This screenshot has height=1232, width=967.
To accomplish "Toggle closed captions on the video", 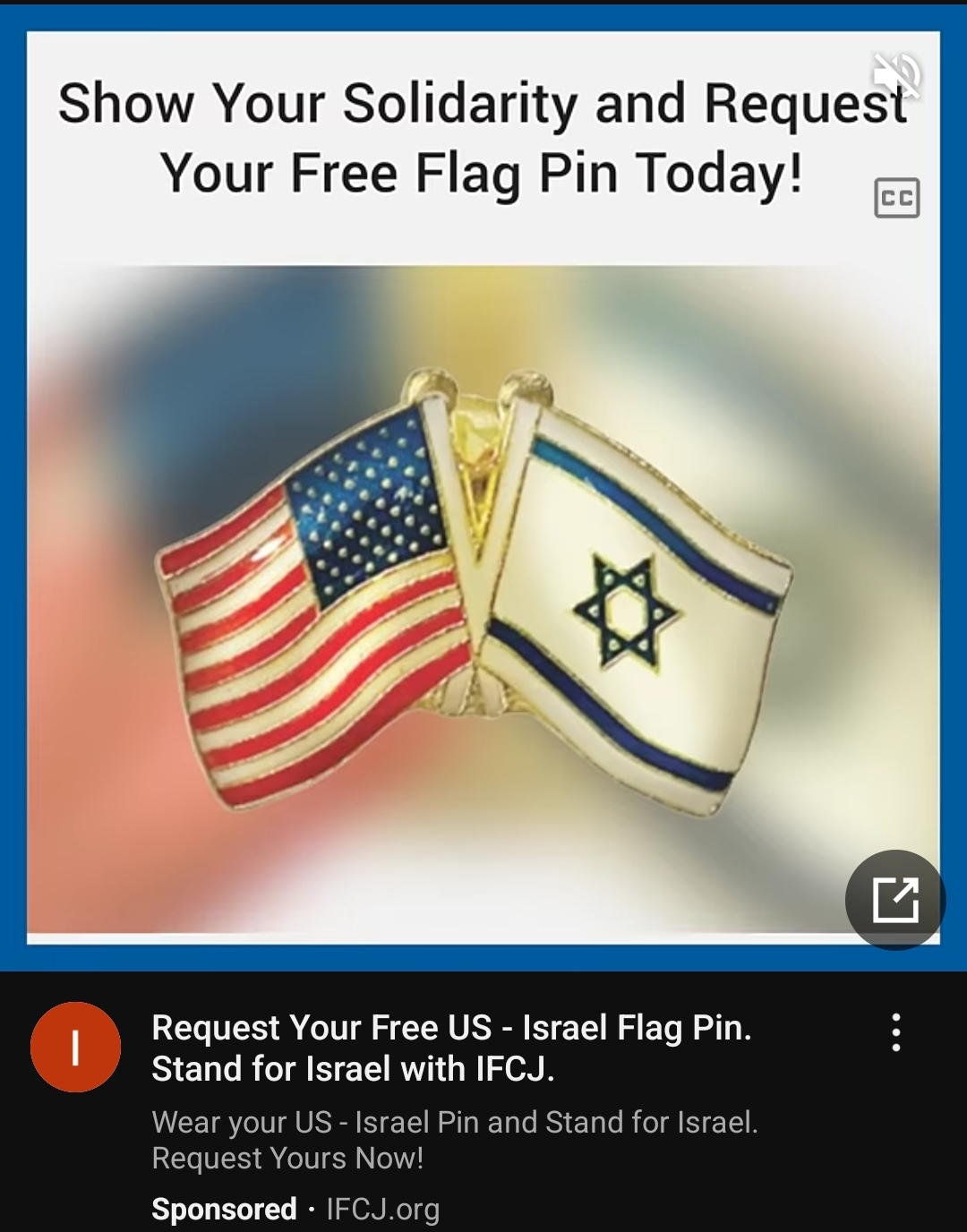I will coord(896,198).
